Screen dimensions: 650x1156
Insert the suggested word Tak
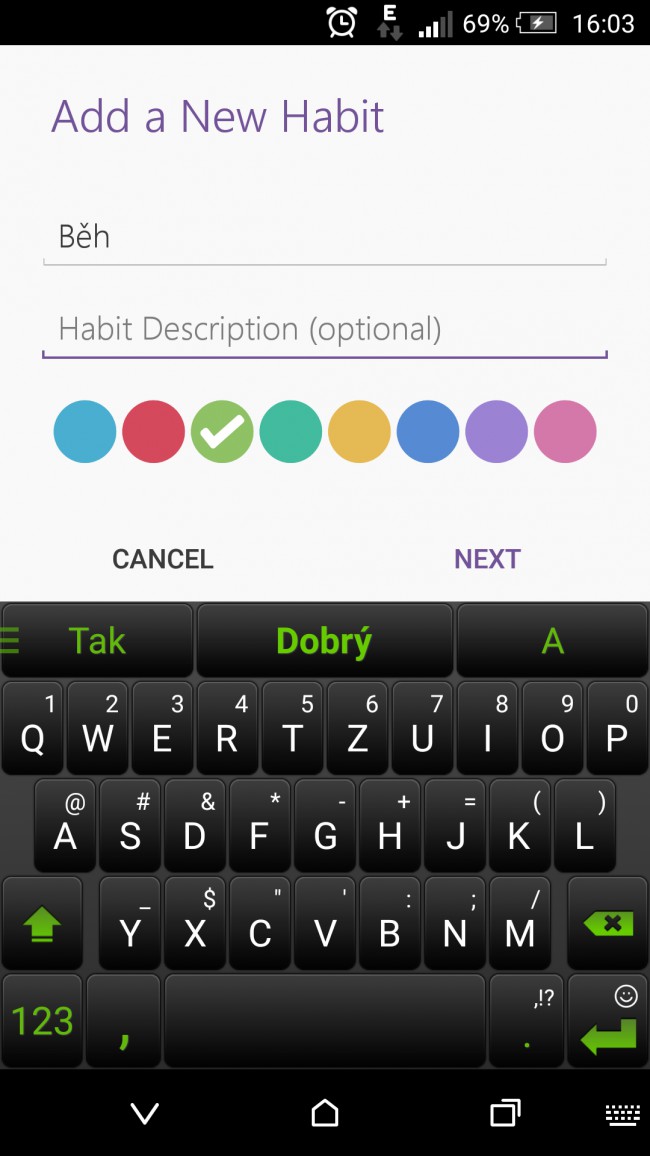coord(97,641)
